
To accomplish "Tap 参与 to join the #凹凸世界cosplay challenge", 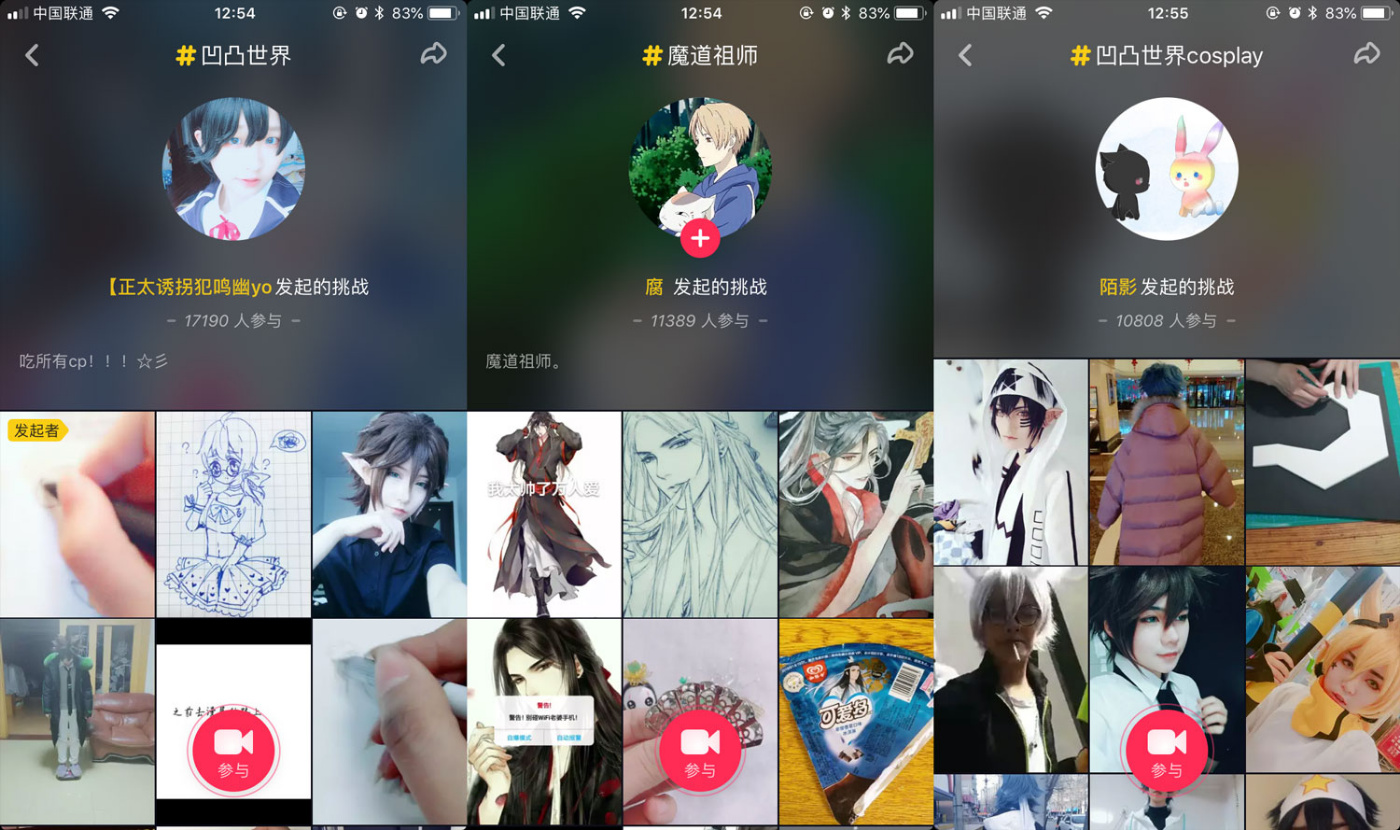I will tap(1166, 751).
